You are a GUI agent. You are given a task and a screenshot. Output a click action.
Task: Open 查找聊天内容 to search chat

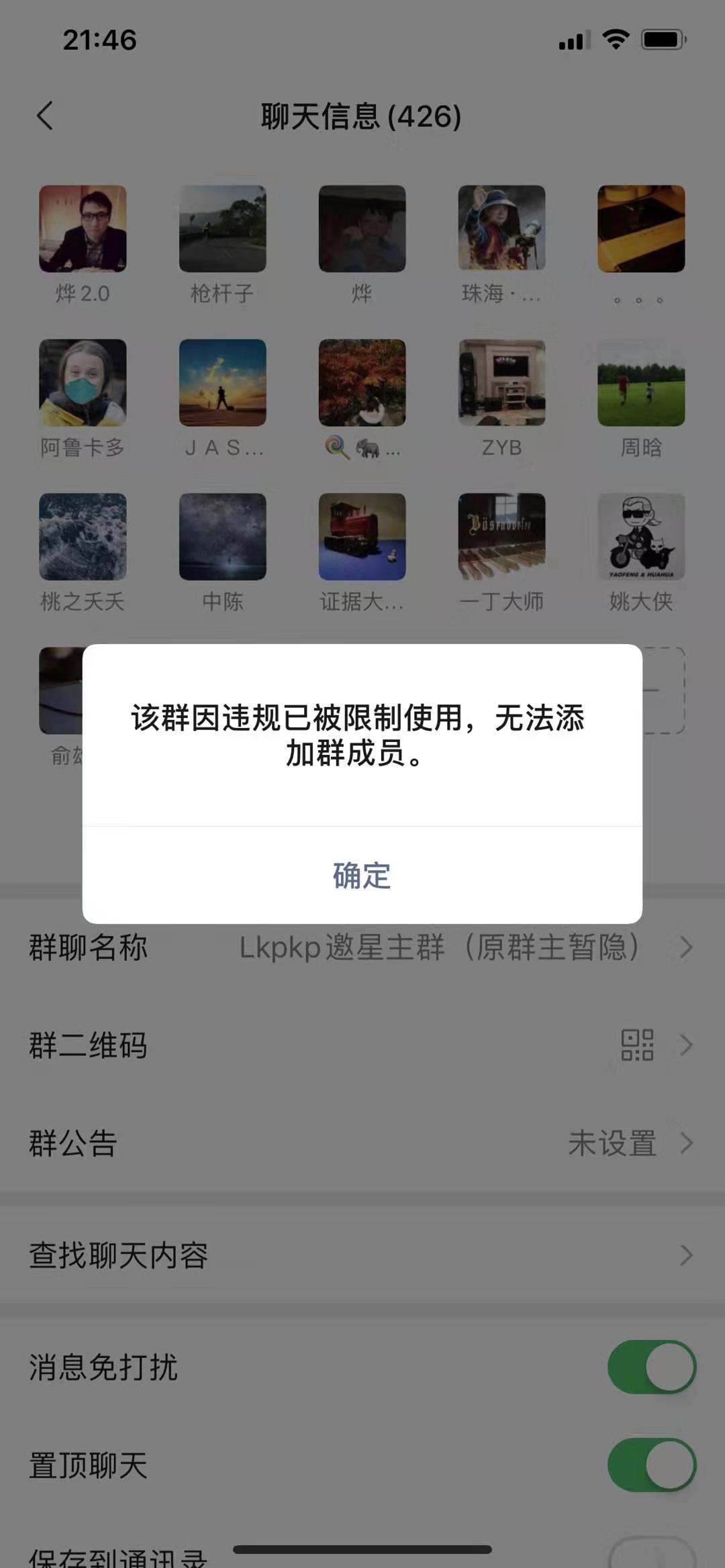click(362, 1255)
